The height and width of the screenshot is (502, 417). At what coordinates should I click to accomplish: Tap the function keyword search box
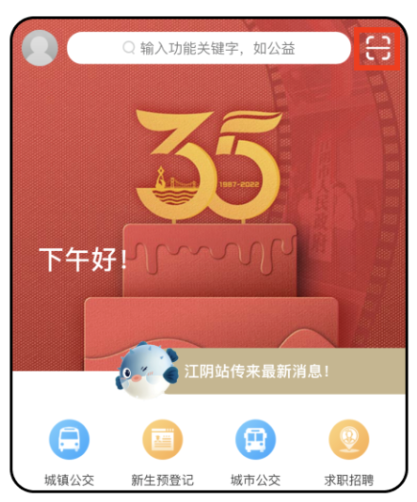(209, 48)
